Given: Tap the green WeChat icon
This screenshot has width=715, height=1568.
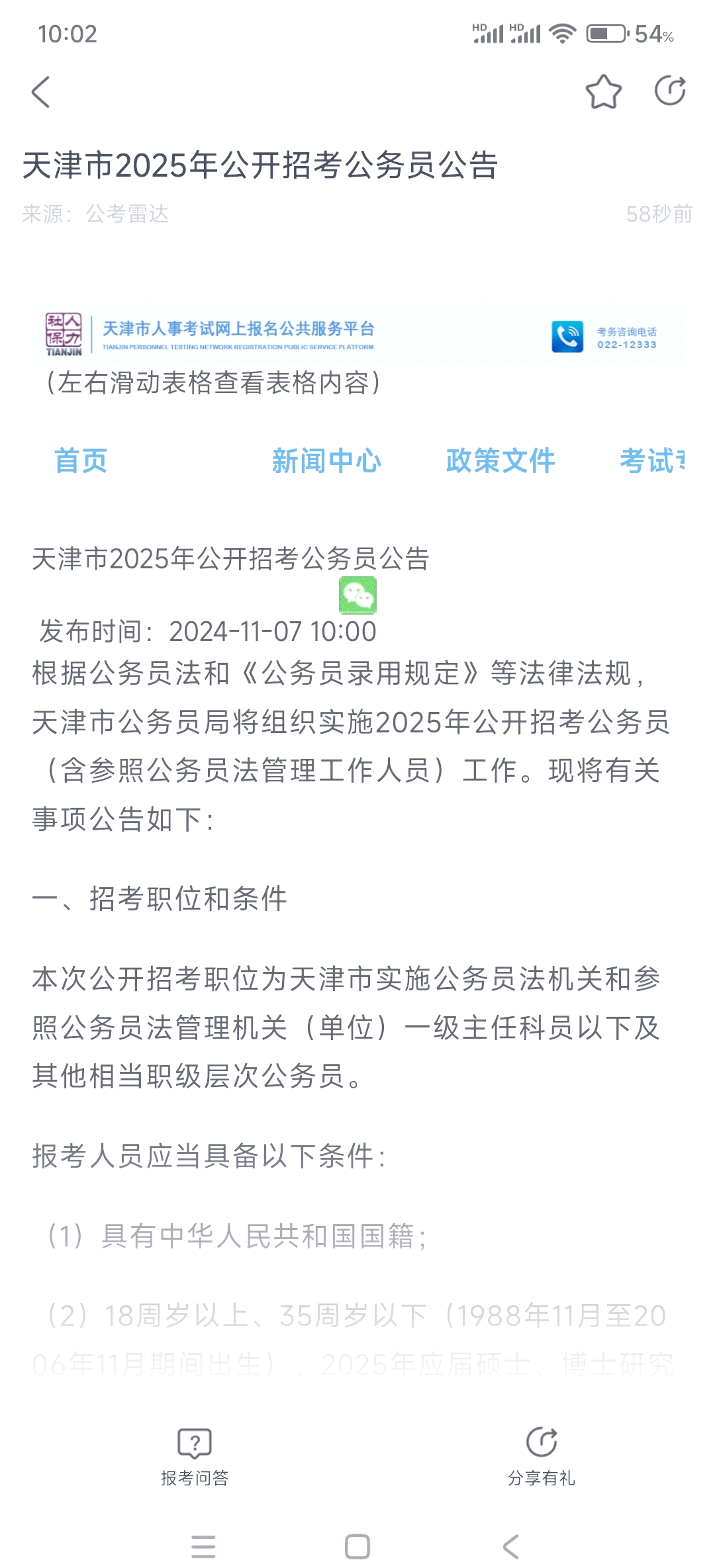Looking at the screenshot, I should pos(358,595).
